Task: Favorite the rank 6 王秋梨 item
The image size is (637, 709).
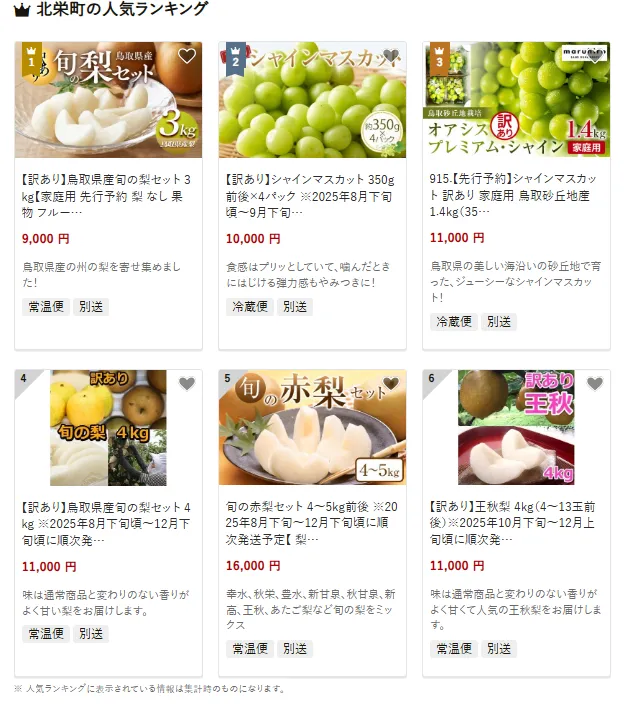Action: tap(595, 384)
